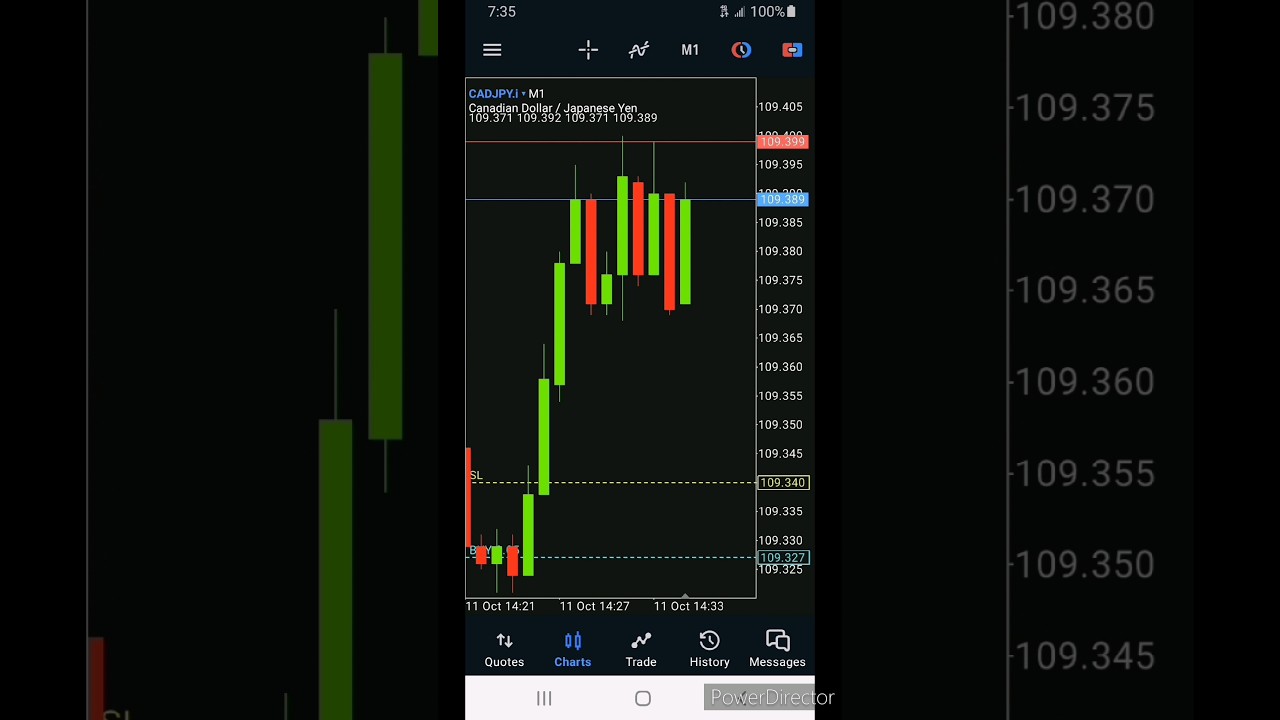Open new order trade icon
Screen dimensions: 1280x720
tap(792, 50)
